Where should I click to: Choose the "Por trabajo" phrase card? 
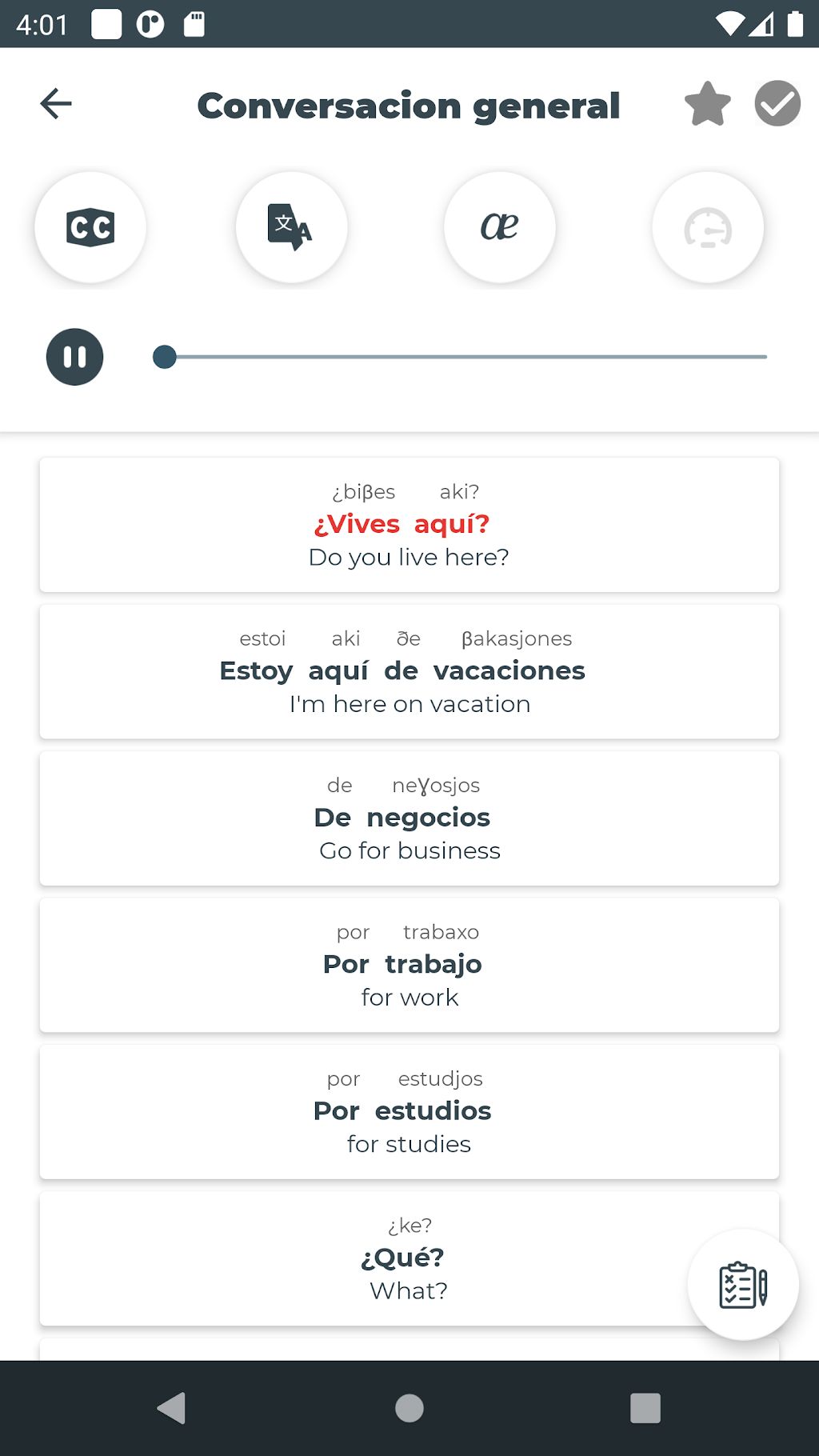[409, 965]
